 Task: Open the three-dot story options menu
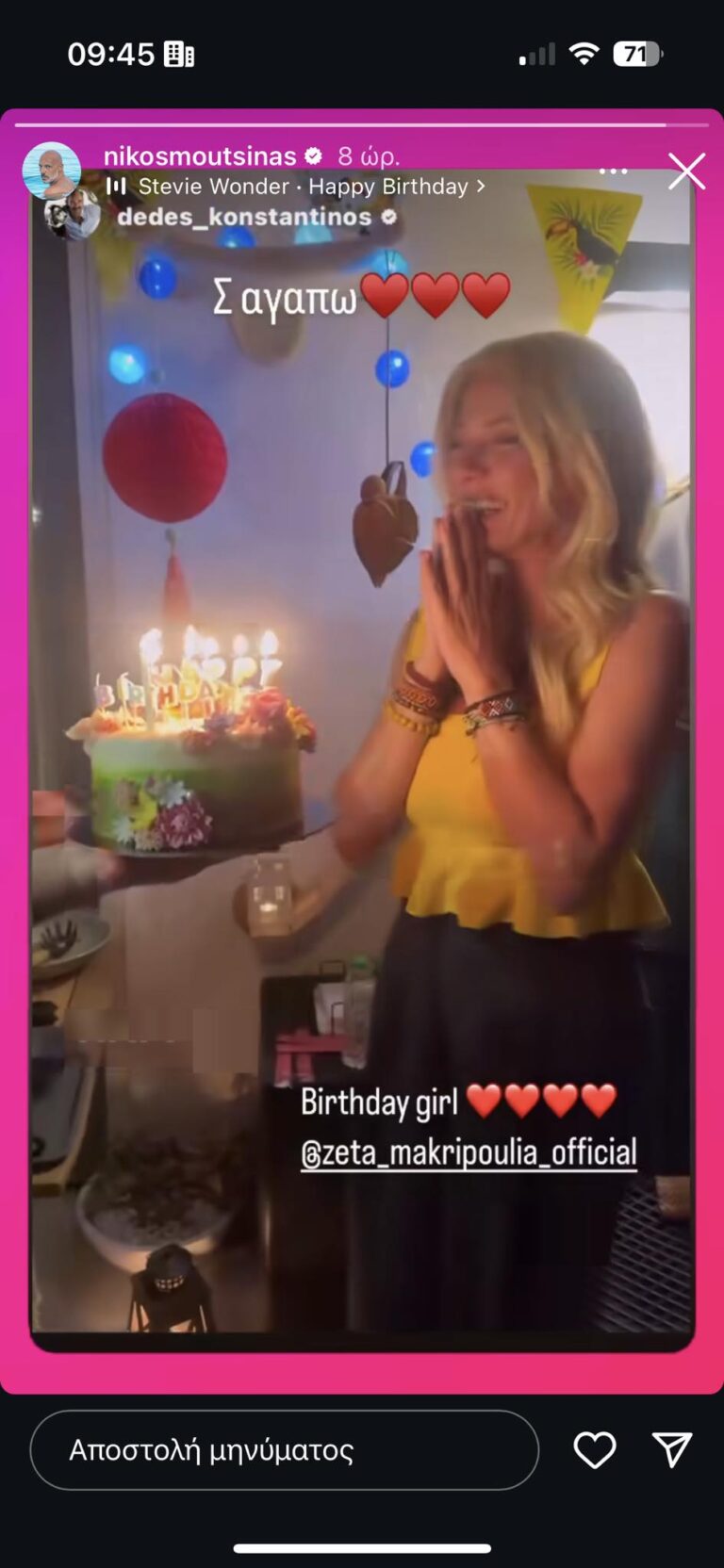[x=613, y=171]
